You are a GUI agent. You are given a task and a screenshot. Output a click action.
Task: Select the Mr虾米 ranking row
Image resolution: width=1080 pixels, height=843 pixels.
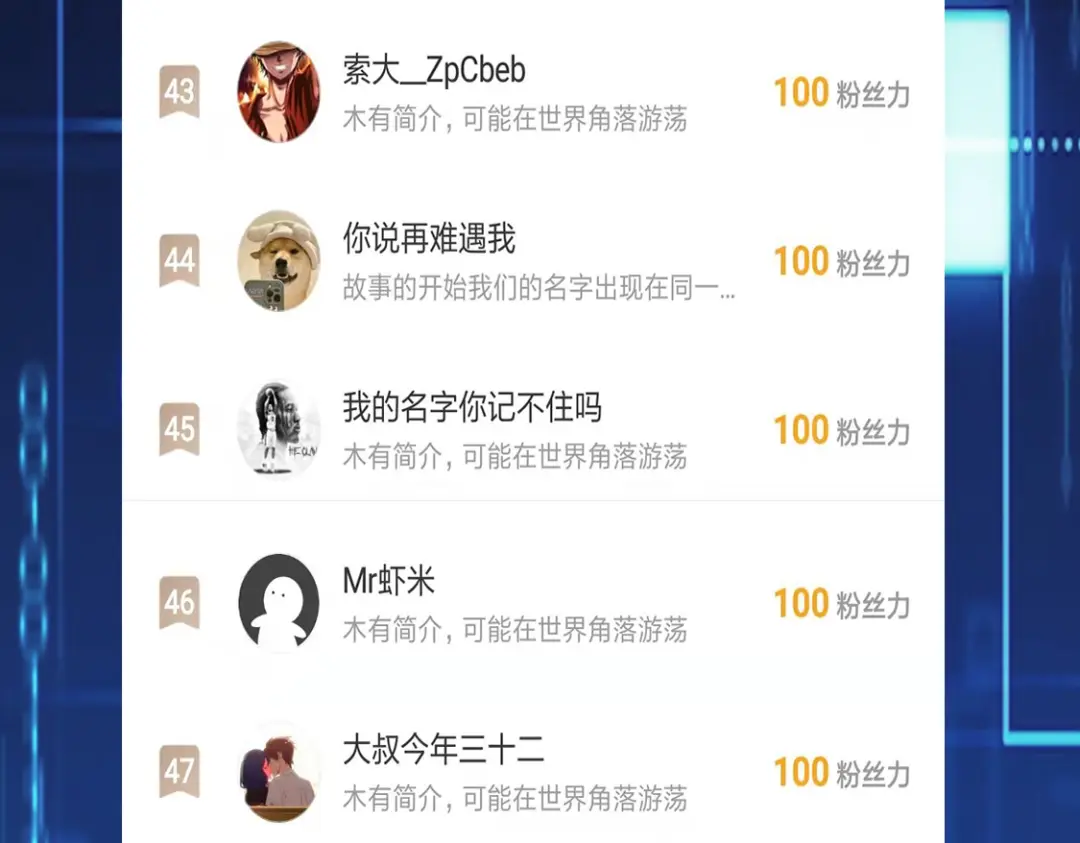pos(389,582)
